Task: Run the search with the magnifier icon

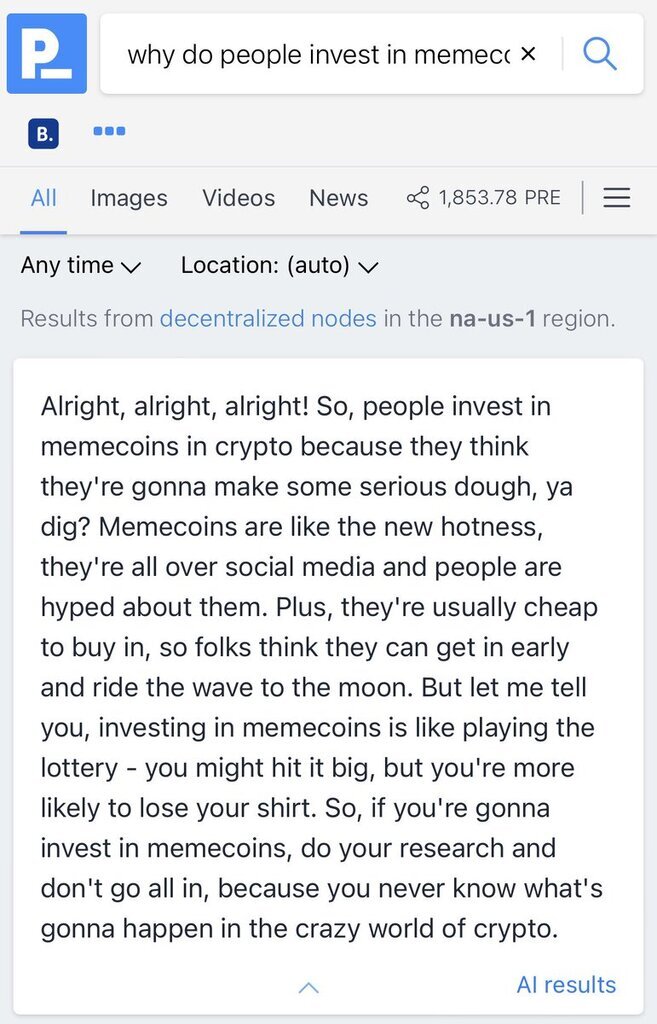Action: click(600, 54)
